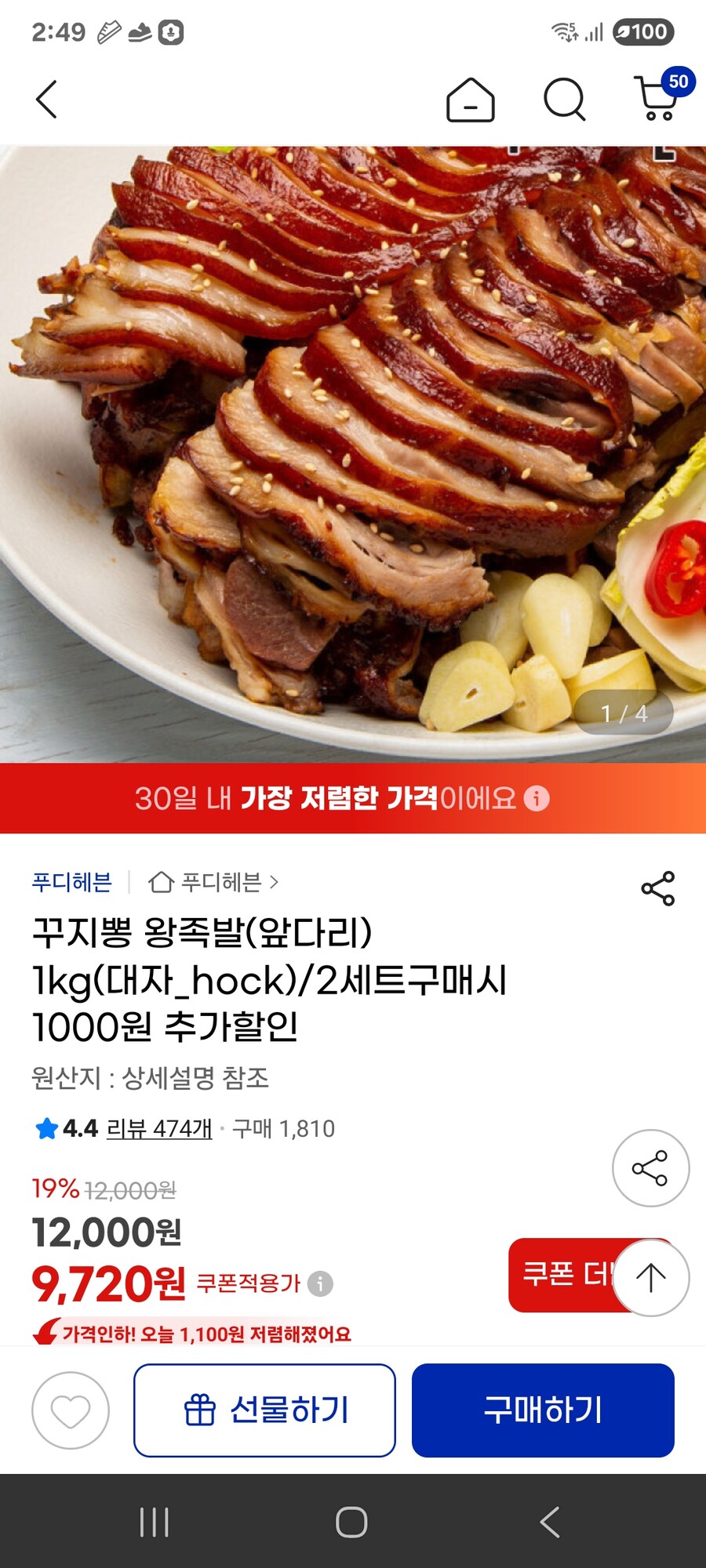
Task: Tap the 1/4 image page indicator
Action: point(624,712)
